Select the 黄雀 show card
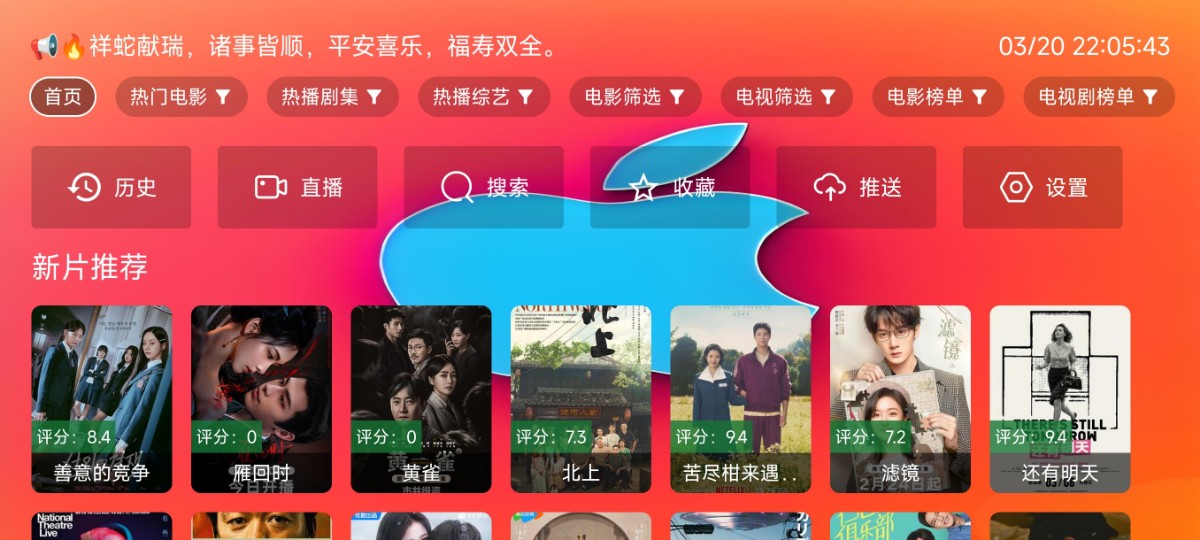1200x540 pixels. (x=421, y=398)
